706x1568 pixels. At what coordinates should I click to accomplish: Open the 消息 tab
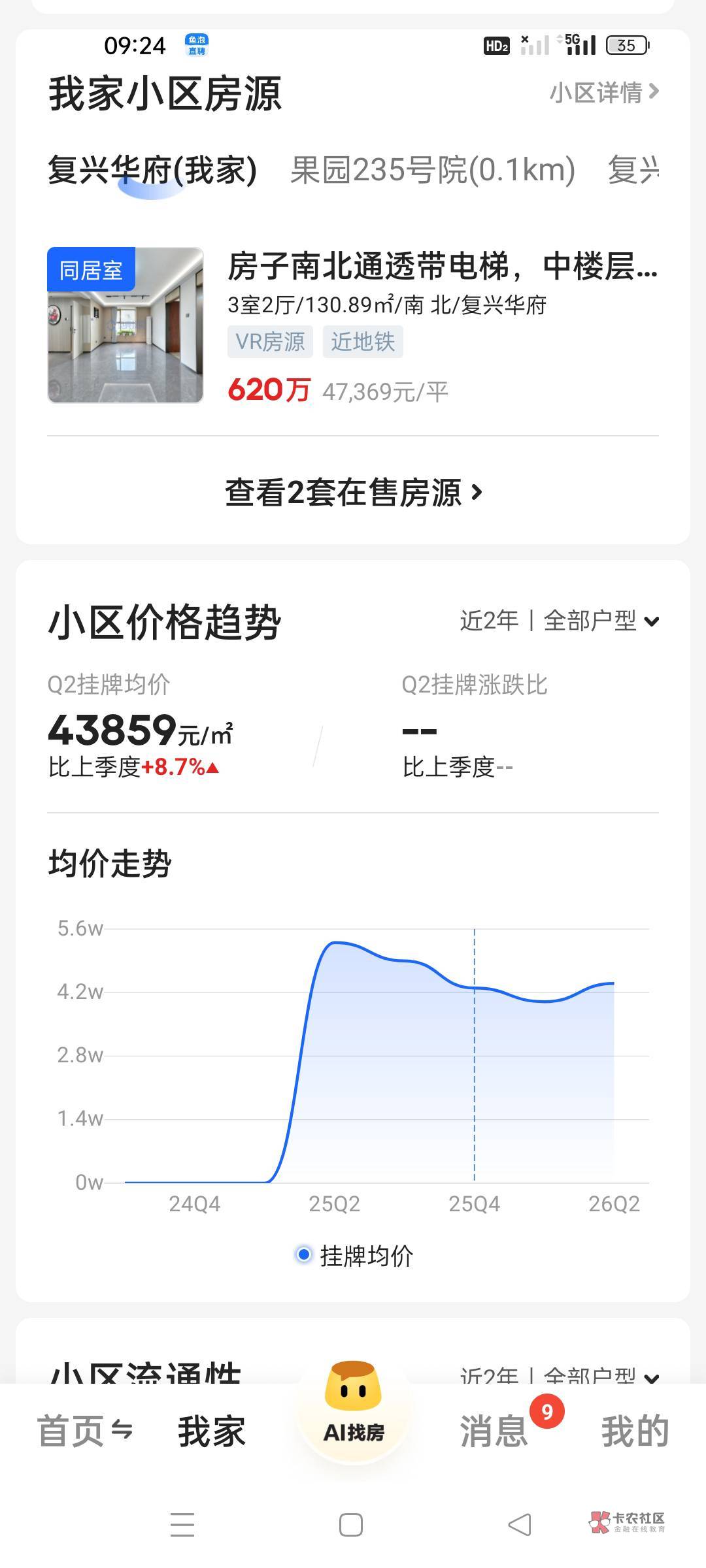click(494, 1431)
